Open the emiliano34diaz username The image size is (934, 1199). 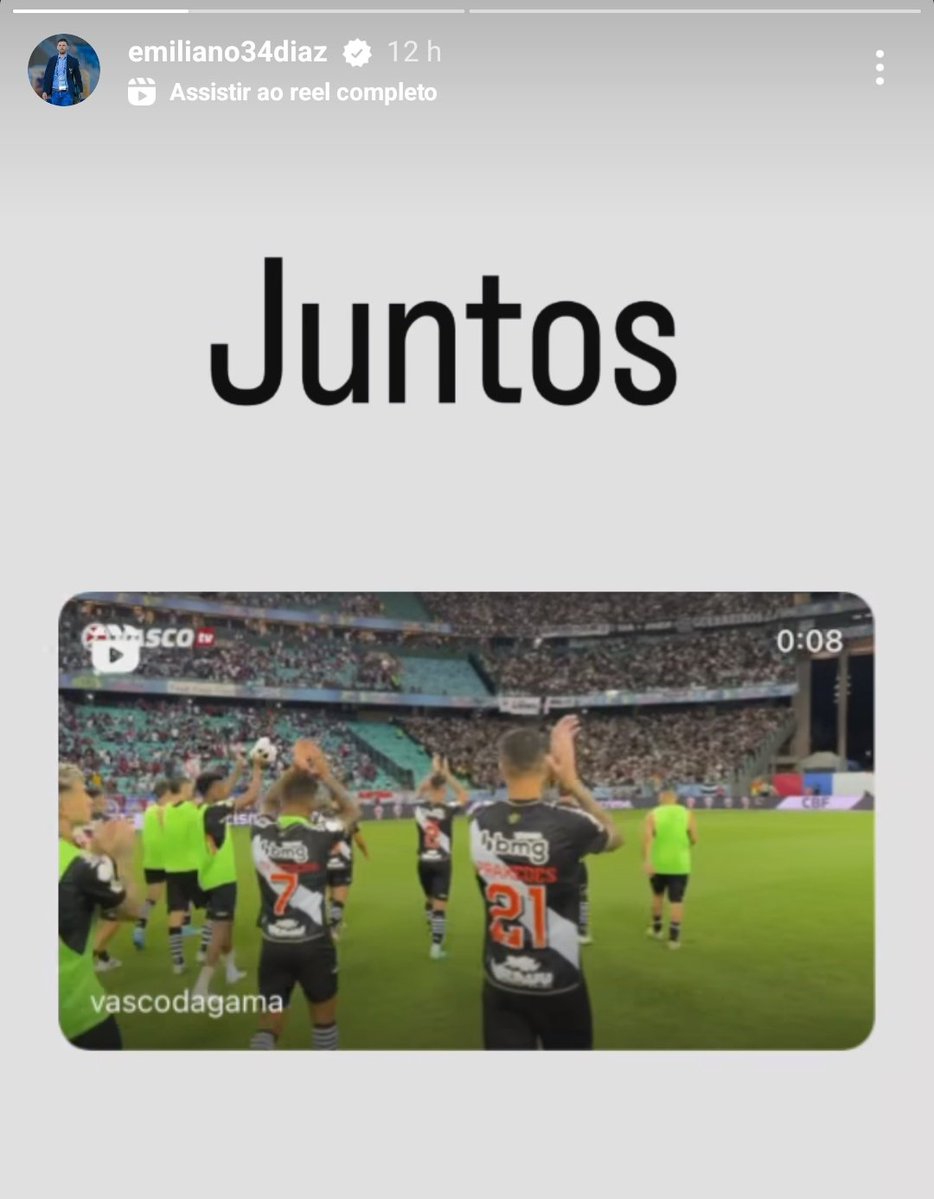point(227,52)
